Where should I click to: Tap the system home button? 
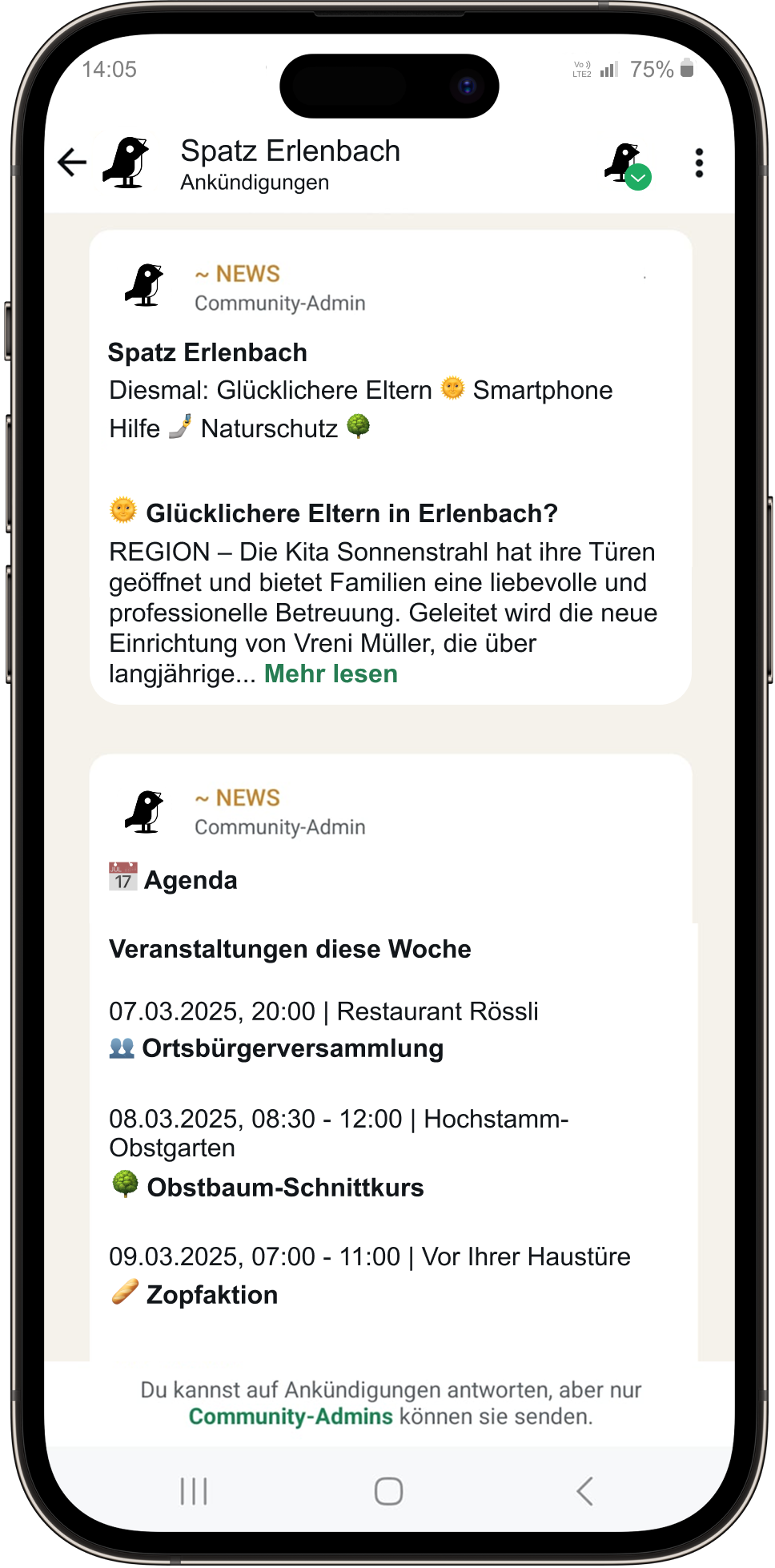(x=388, y=1491)
